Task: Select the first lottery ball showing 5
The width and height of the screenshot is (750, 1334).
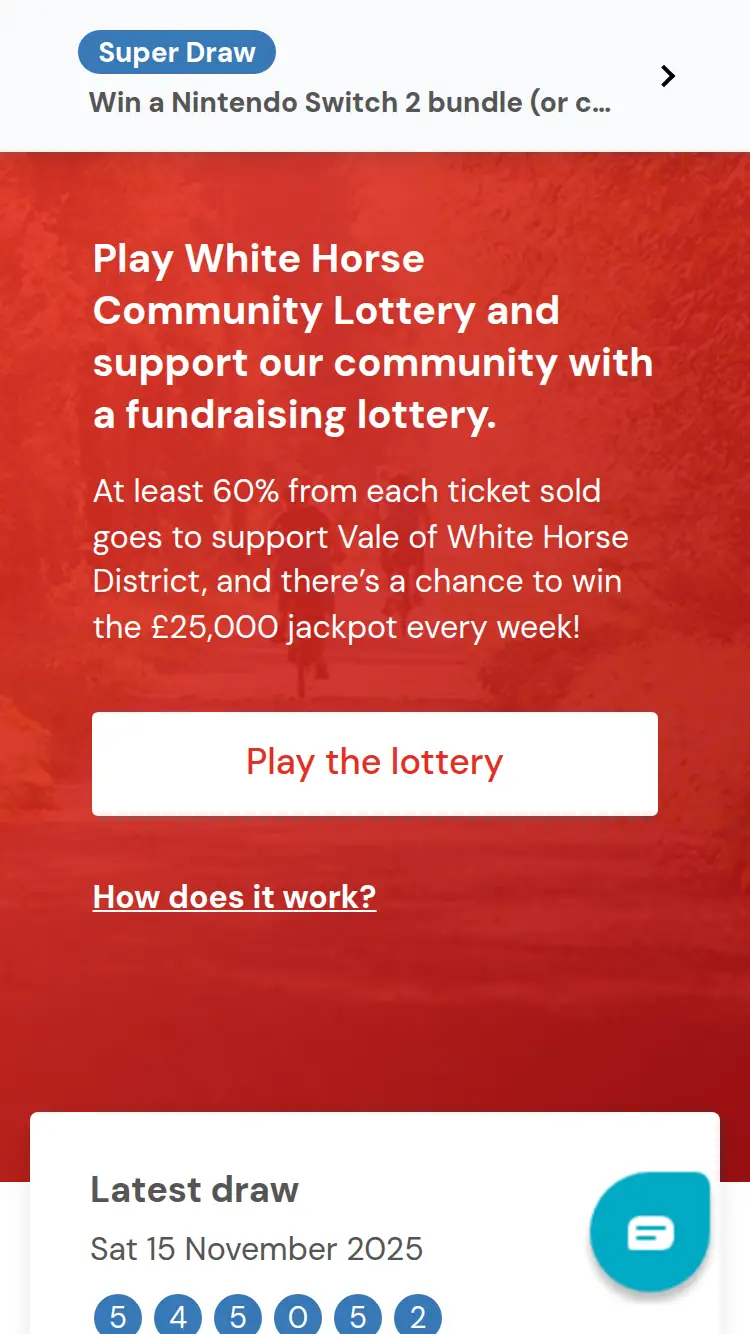Action: pos(118,1315)
